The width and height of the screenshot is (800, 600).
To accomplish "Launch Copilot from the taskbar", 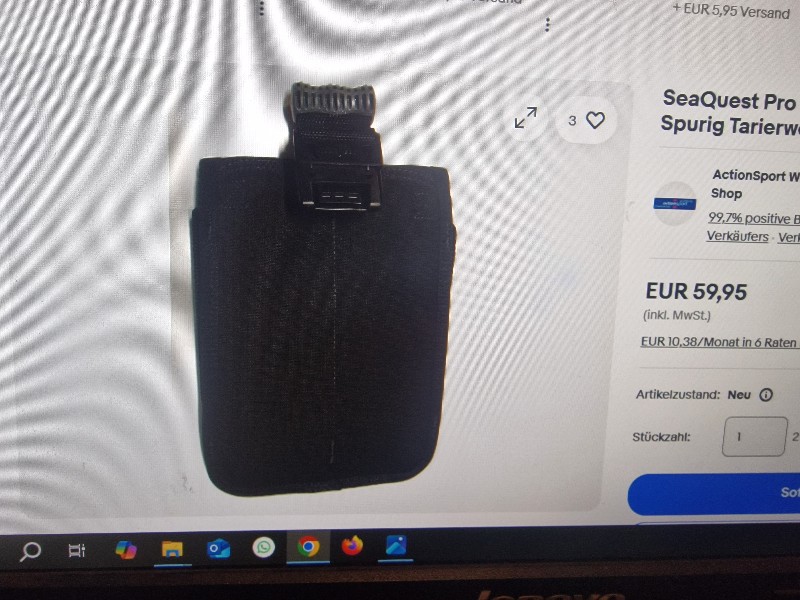I will tap(125, 549).
